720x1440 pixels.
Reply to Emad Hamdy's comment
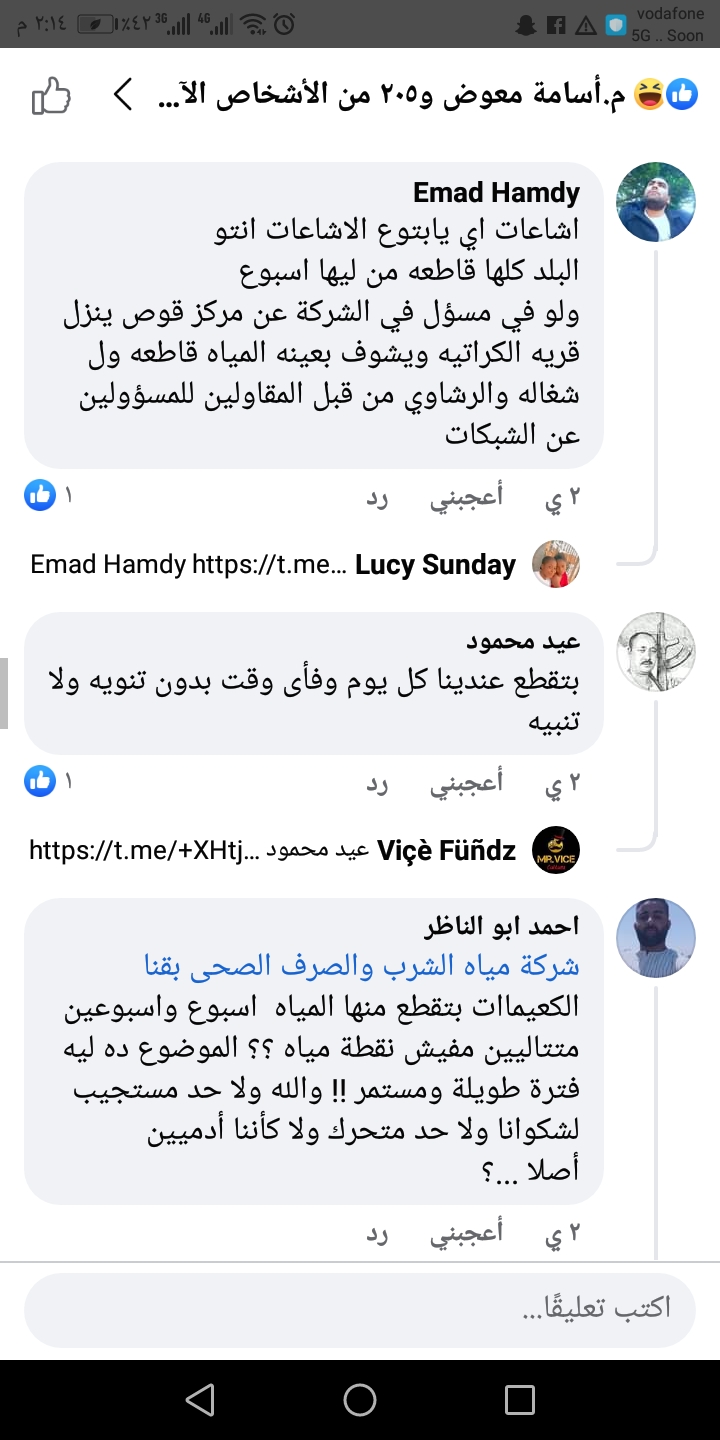point(377,497)
